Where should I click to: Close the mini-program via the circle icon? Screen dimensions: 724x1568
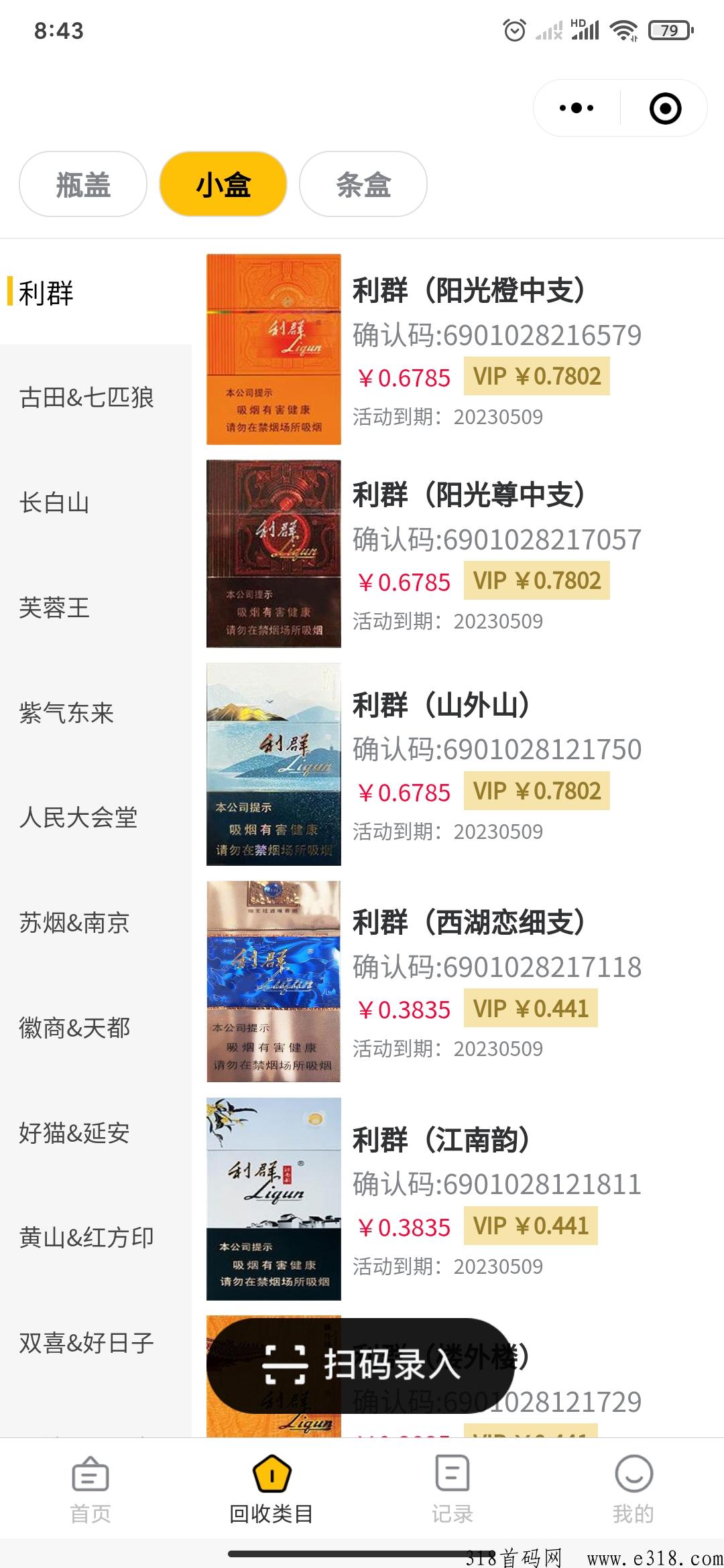[665, 109]
